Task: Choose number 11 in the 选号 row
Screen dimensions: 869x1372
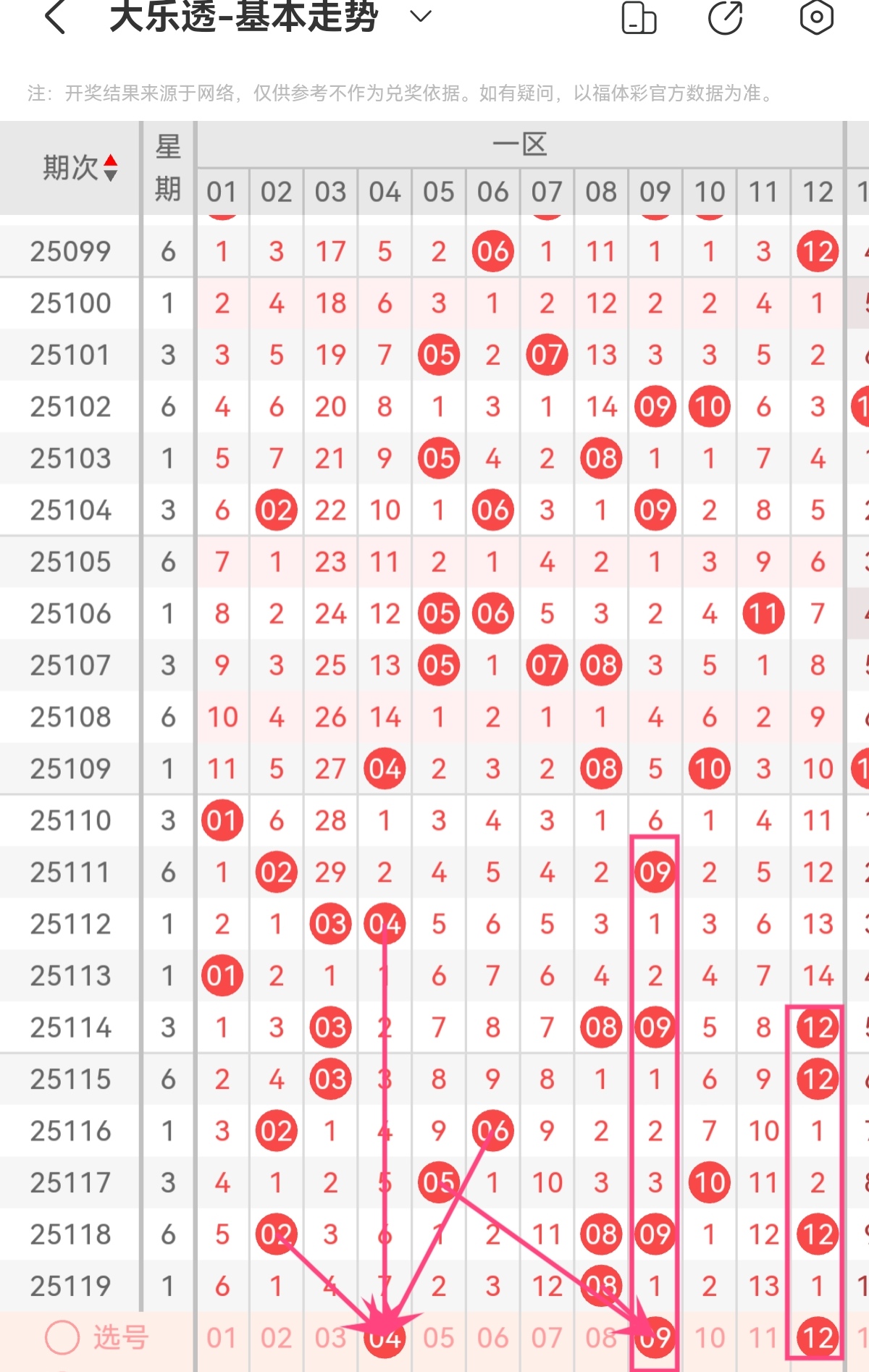Action: tap(763, 1337)
